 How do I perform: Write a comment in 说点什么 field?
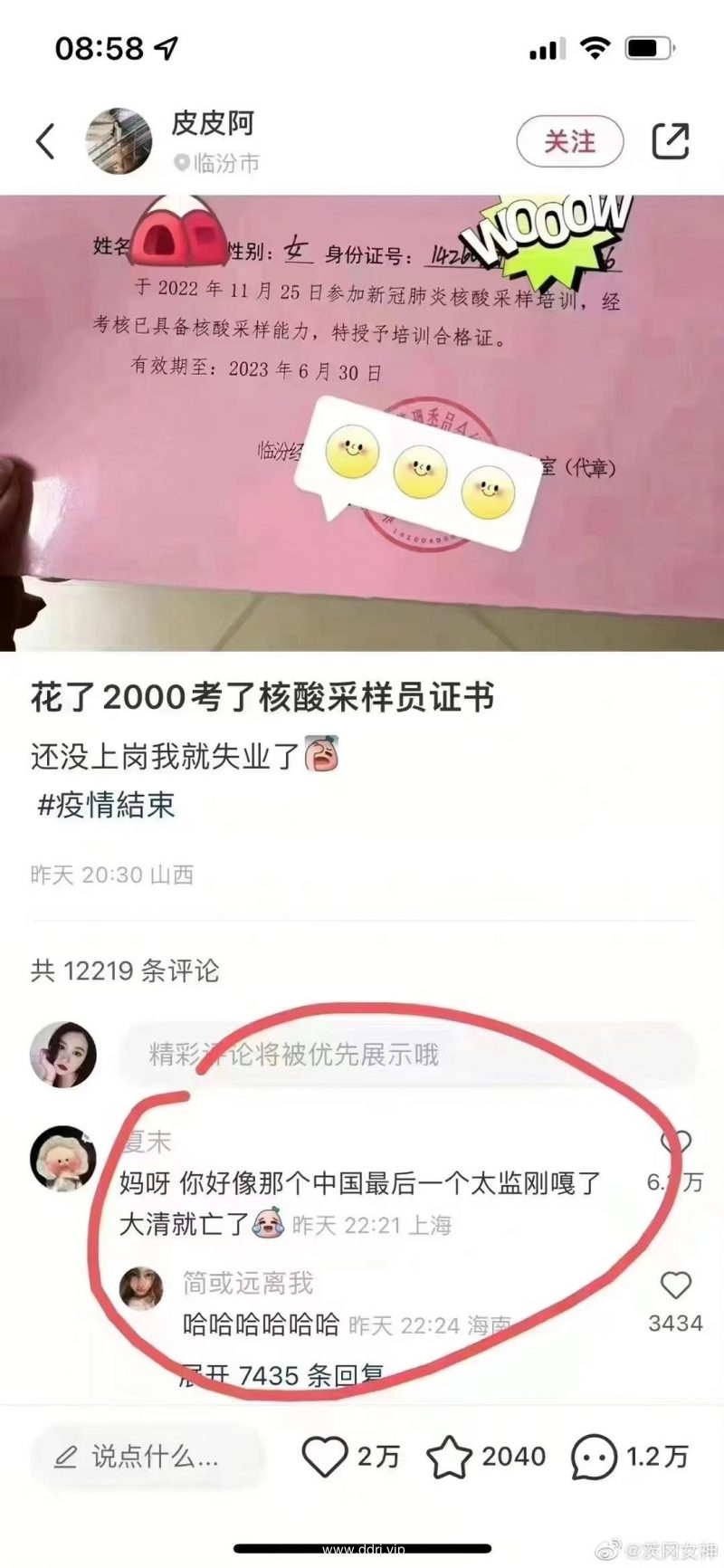pos(149,1457)
